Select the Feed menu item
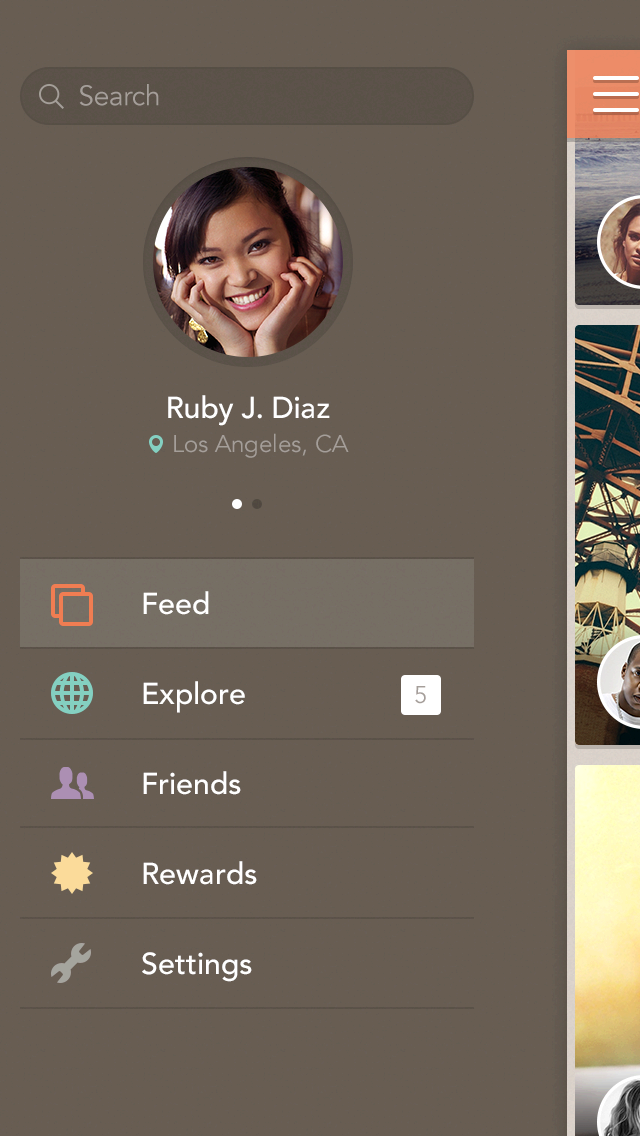Screen dimensions: 640x1136 246,604
